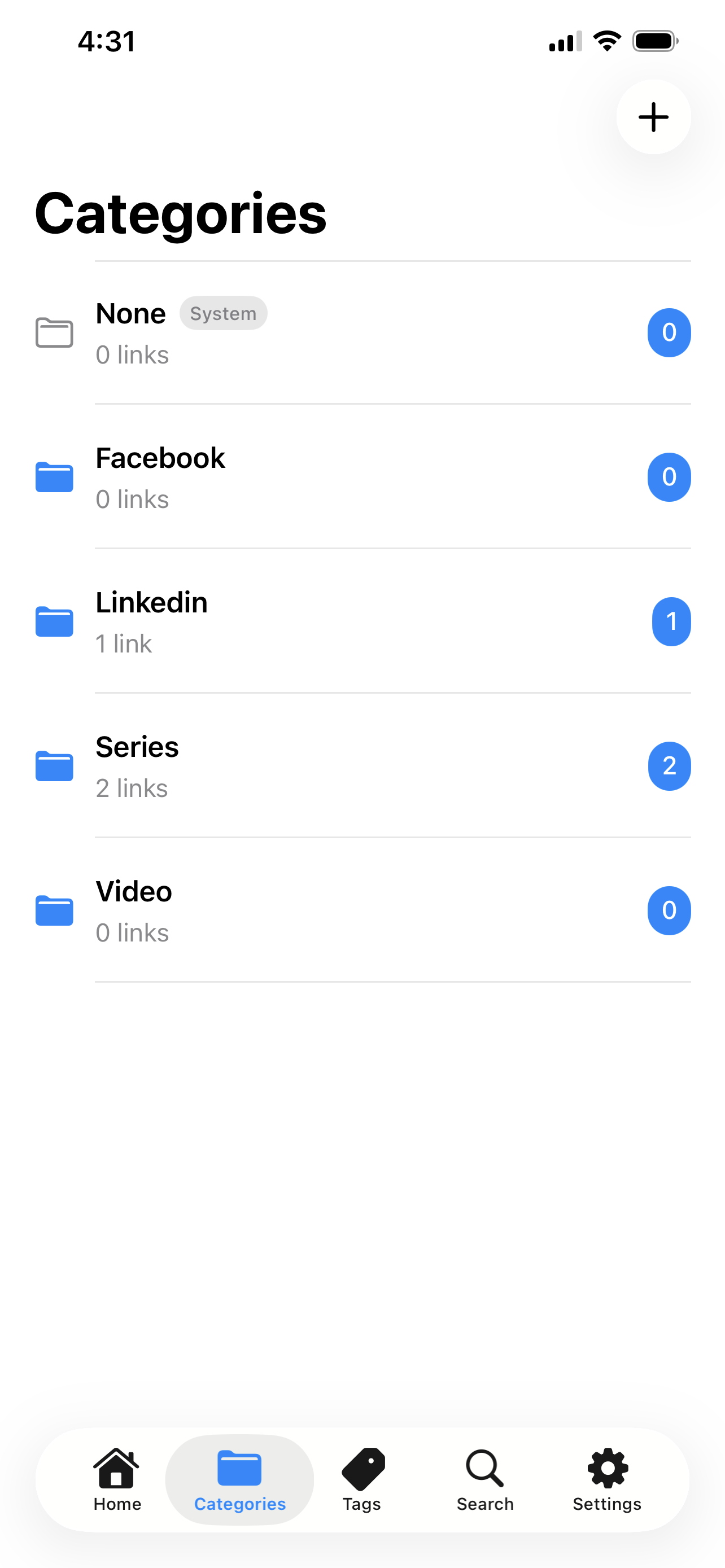Viewport: 725px width, 1568px height.
Task: Tap the count badge showing 1 for Linkedin
Action: pos(670,621)
